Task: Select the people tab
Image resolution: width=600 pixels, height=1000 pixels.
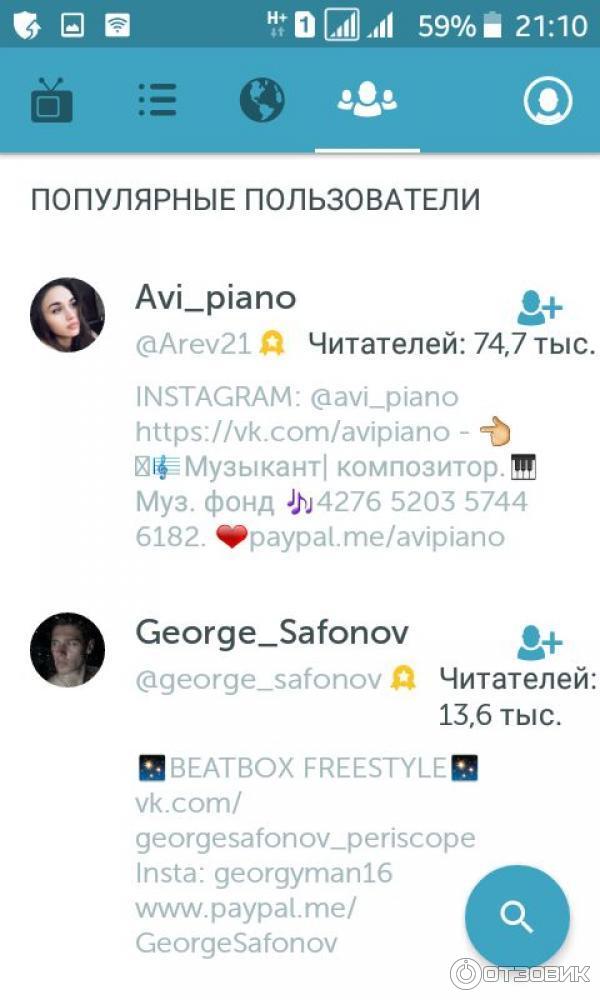Action: click(367, 100)
